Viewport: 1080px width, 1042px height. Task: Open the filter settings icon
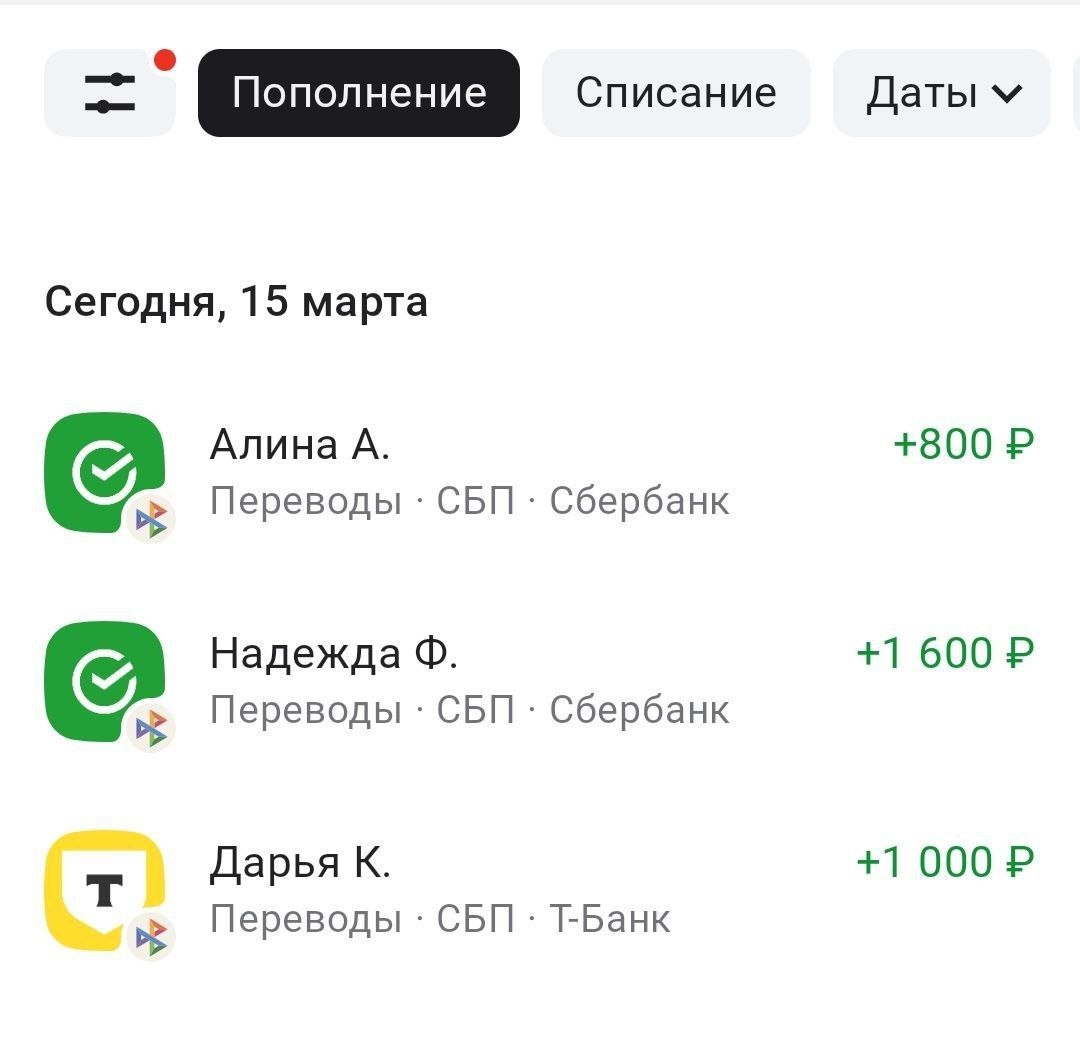[x=109, y=93]
